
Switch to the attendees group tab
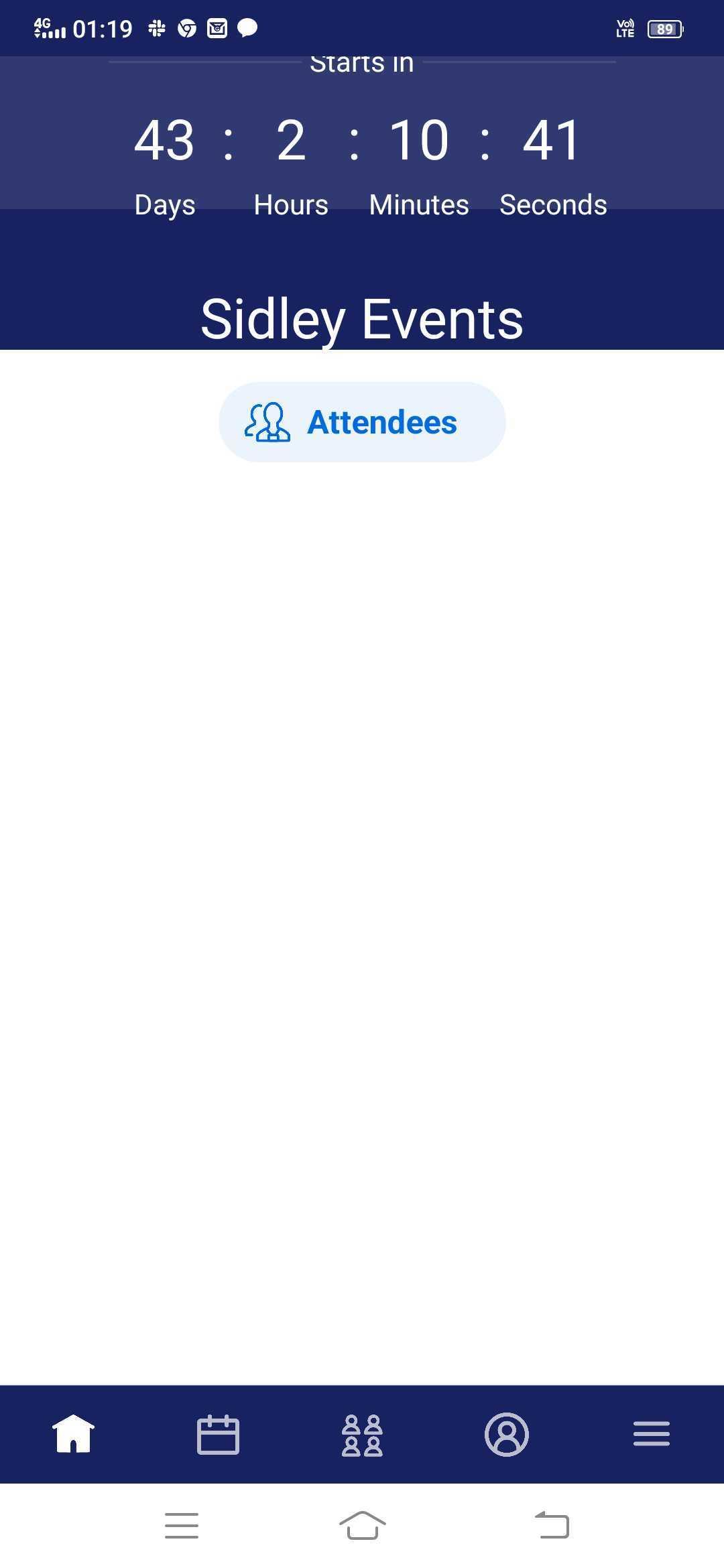pyautogui.click(x=362, y=1435)
